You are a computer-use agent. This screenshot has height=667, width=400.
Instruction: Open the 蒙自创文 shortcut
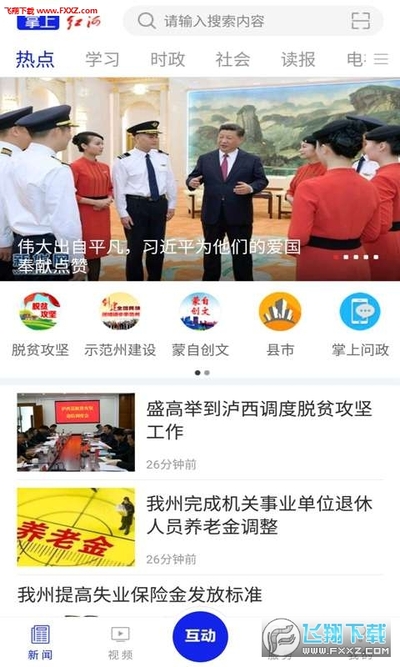click(200, 324)
